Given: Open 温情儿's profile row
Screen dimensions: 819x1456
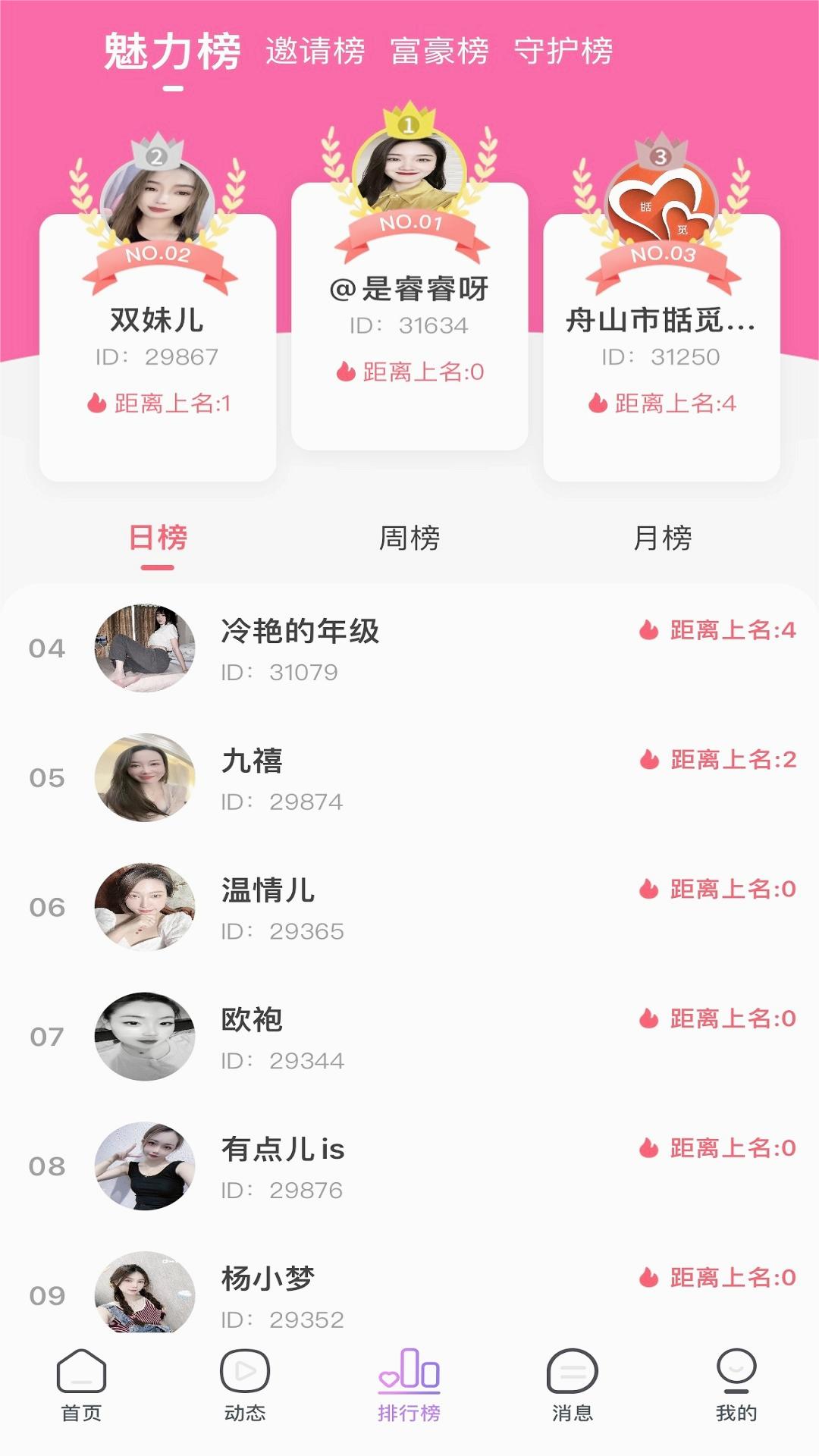Looking at the screenshot, I should tap(409, 908).
